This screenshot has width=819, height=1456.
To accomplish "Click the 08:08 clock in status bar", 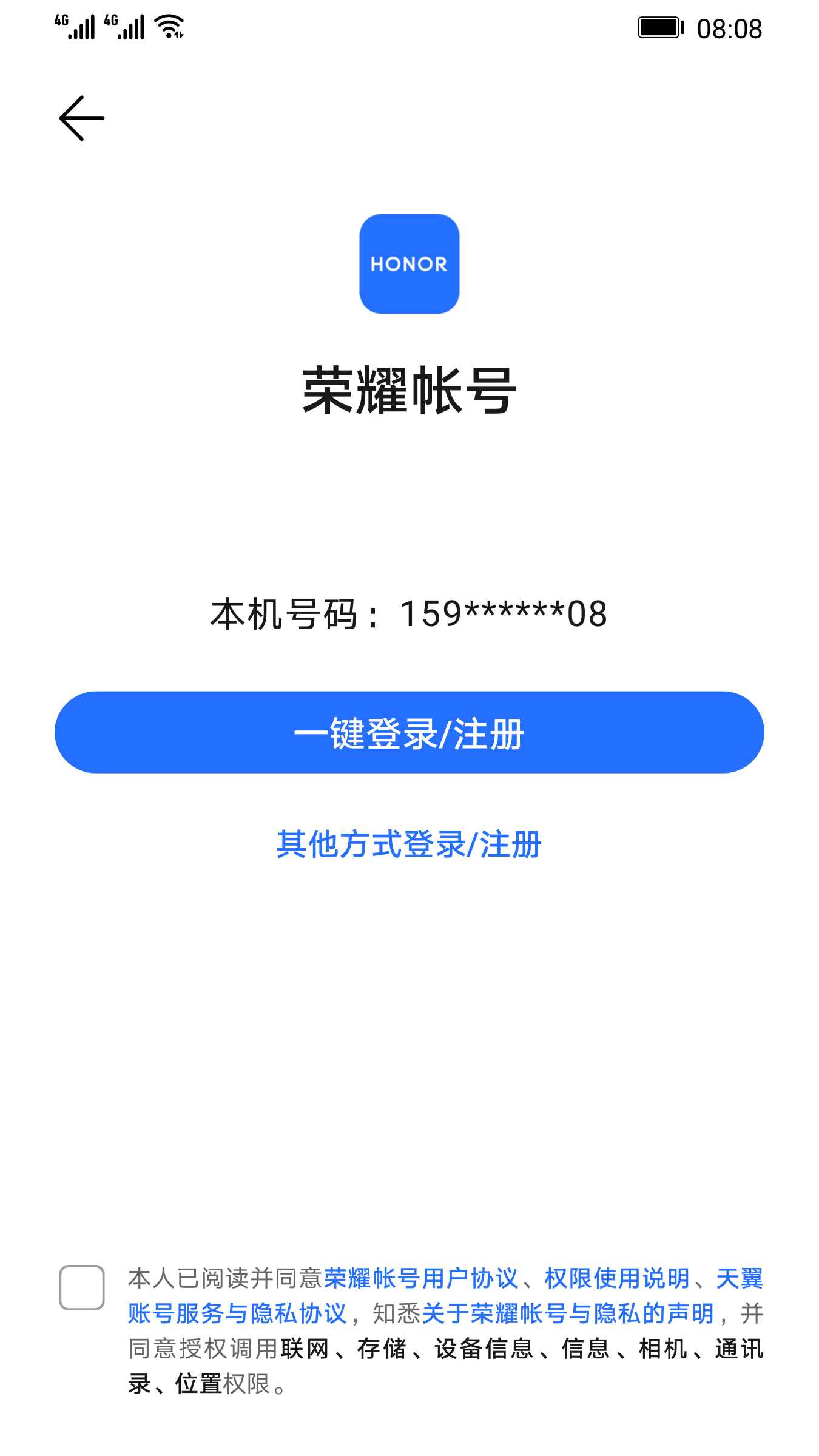I will pyautogui.click(x=730, y=27).
